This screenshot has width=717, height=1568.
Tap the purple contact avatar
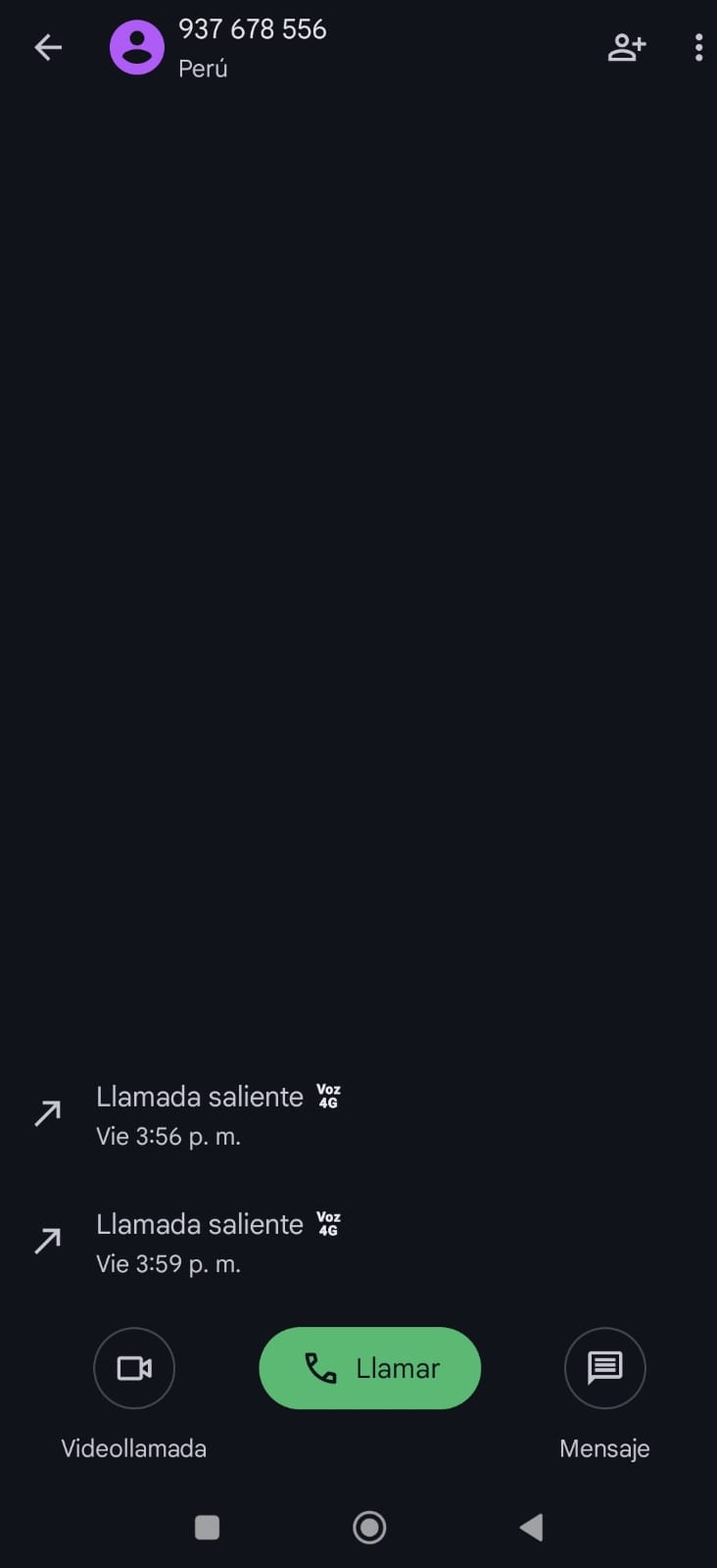tap(137, 47)
